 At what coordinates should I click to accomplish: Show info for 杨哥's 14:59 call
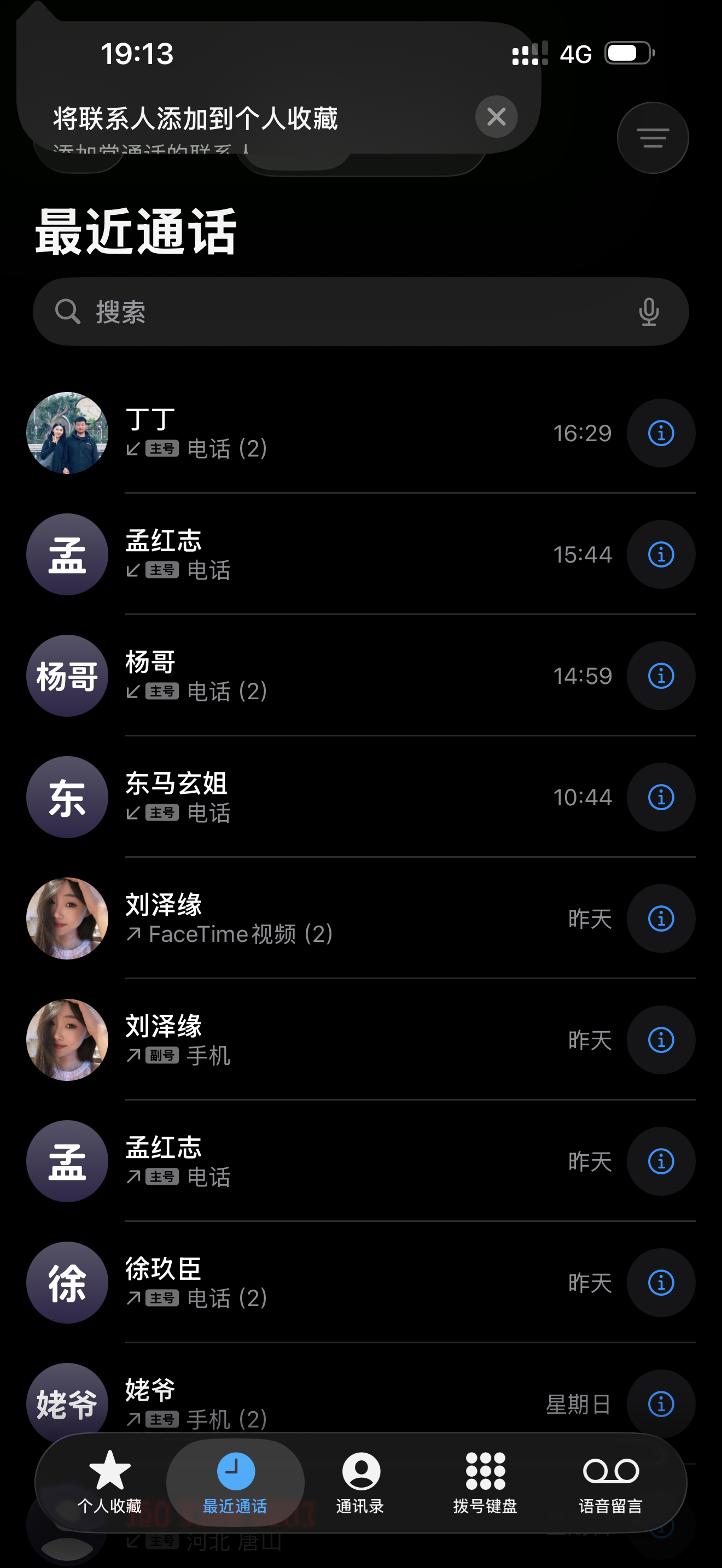[x=661, y=676]
